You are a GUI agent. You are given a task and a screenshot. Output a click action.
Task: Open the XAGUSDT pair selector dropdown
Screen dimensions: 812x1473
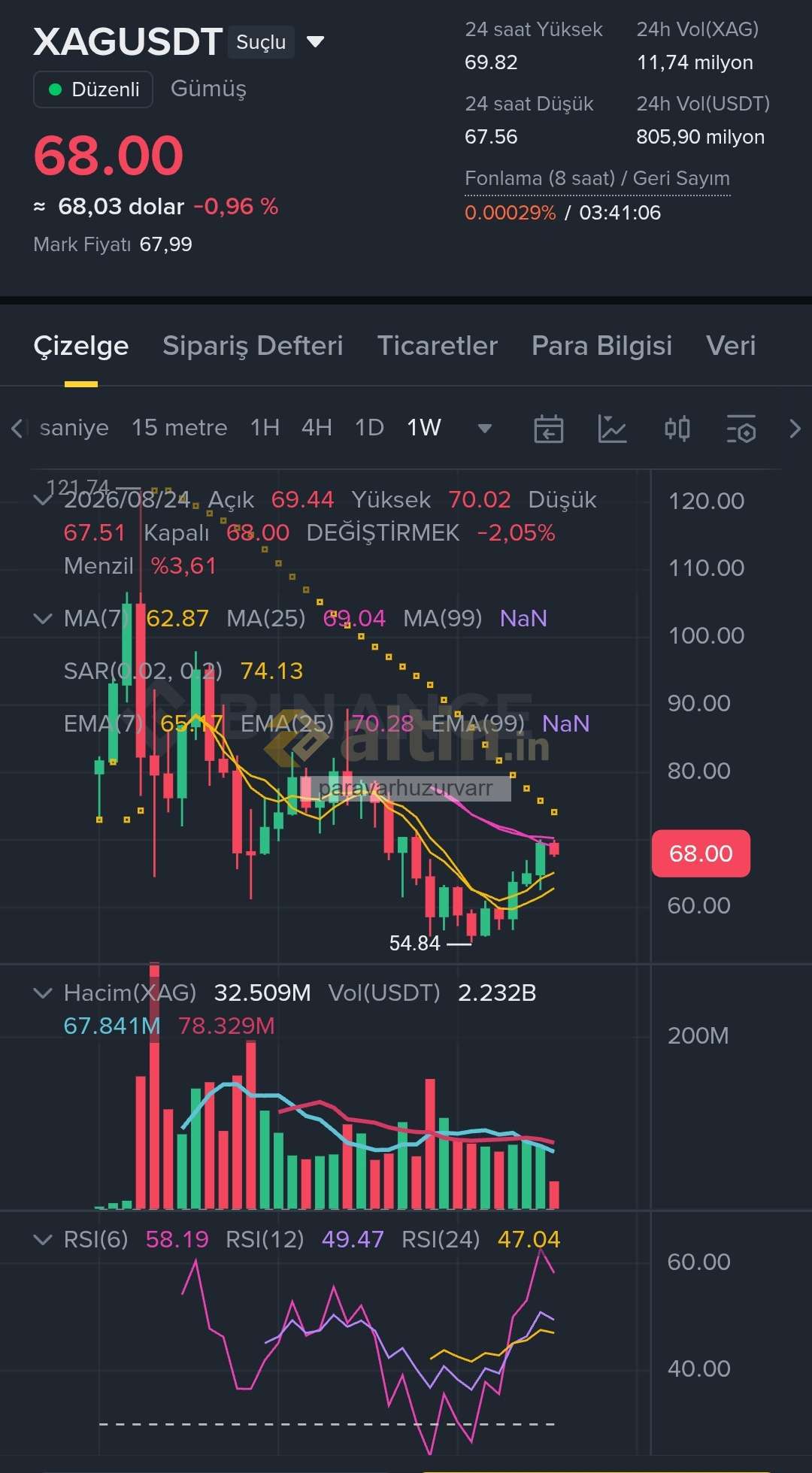pyautogui.click(x=316, y=42)
